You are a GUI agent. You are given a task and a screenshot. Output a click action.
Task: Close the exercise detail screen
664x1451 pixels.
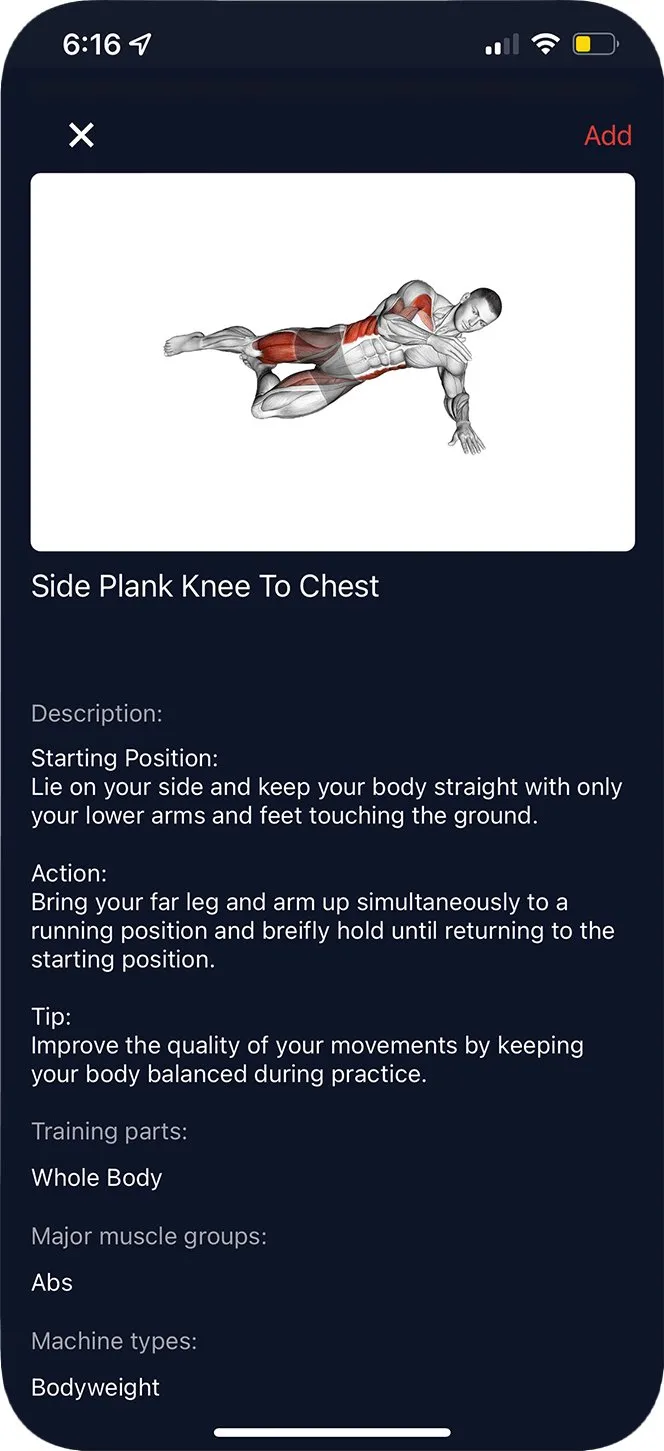pos(81,135)
